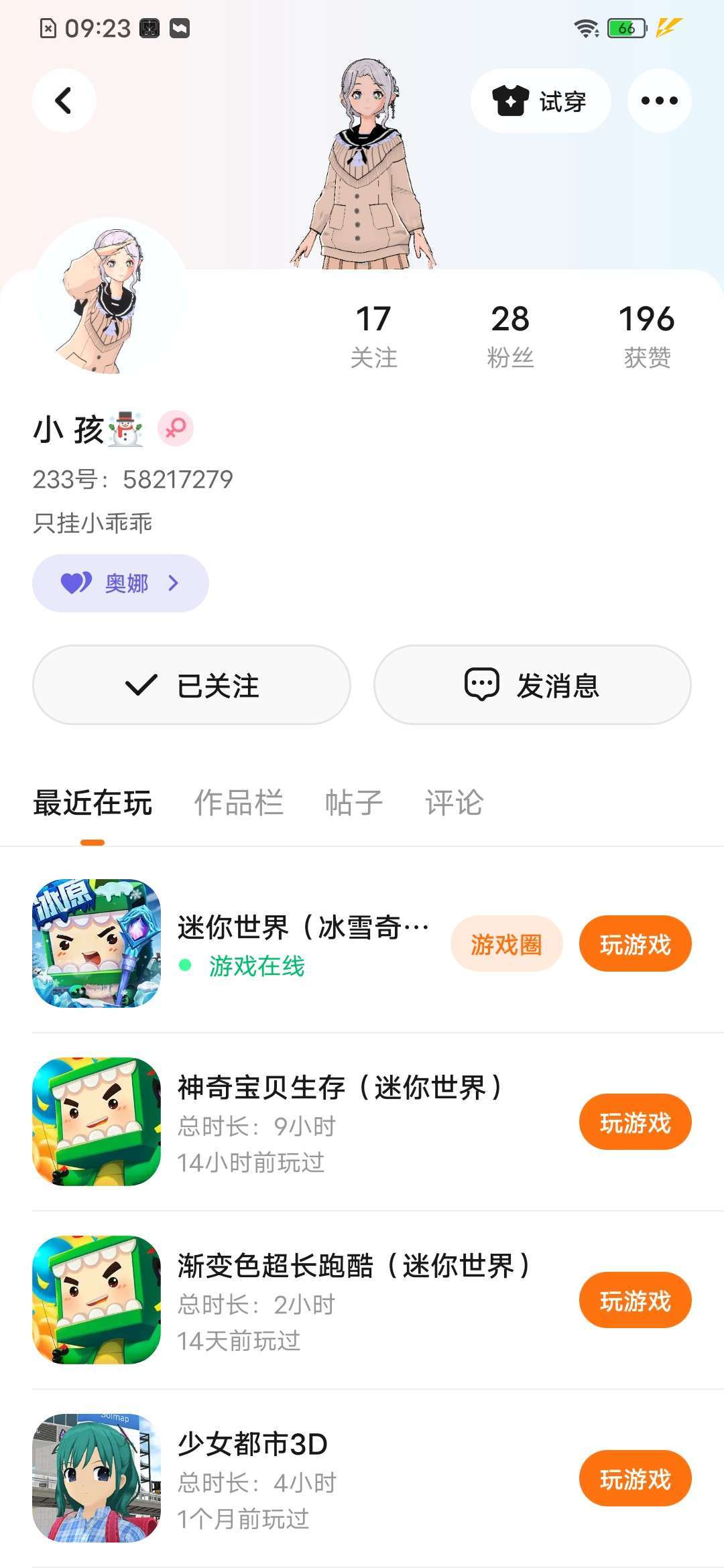Switch to the 帖子 tab

coord(353,802)
